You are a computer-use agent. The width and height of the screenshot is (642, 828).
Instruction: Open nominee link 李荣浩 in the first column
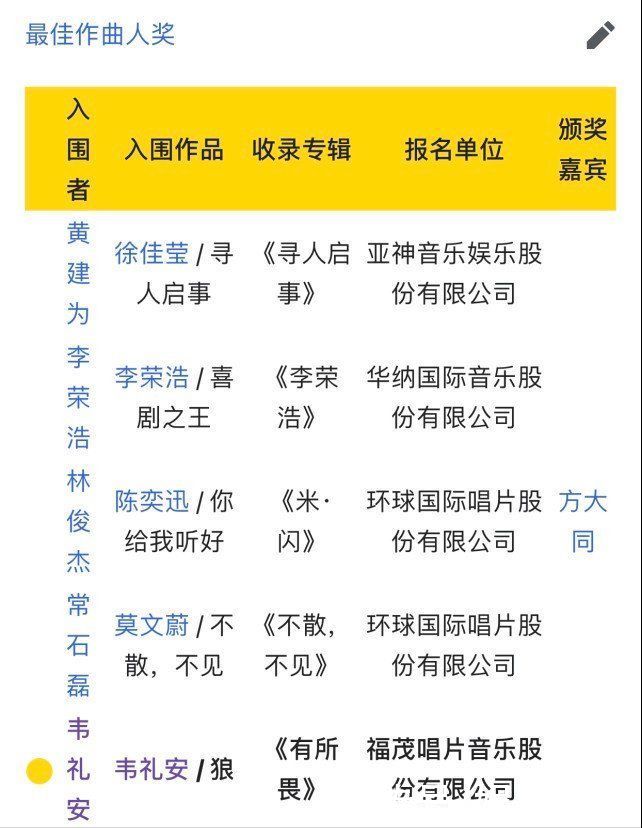click(78, 397)
